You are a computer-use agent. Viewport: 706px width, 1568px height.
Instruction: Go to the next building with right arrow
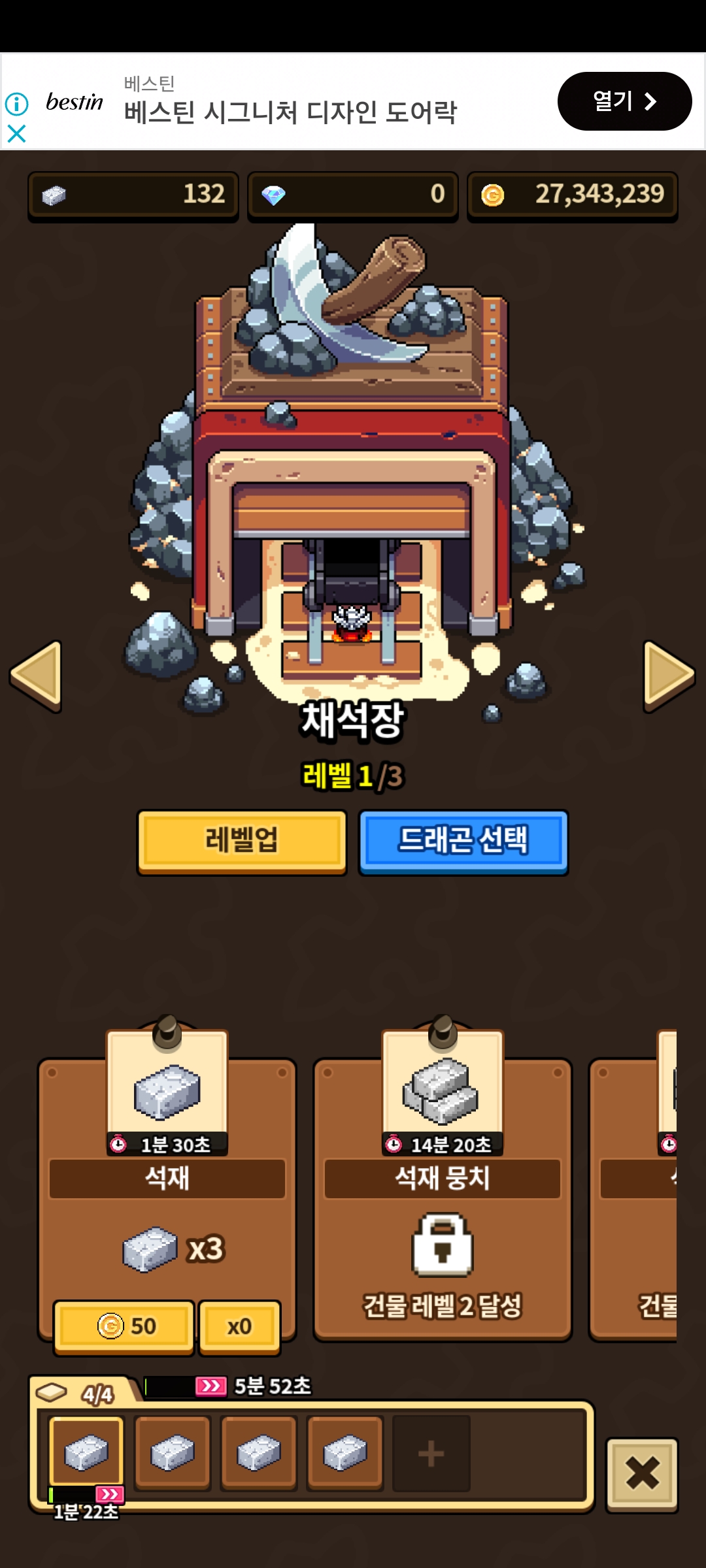(x=669, y=676)
